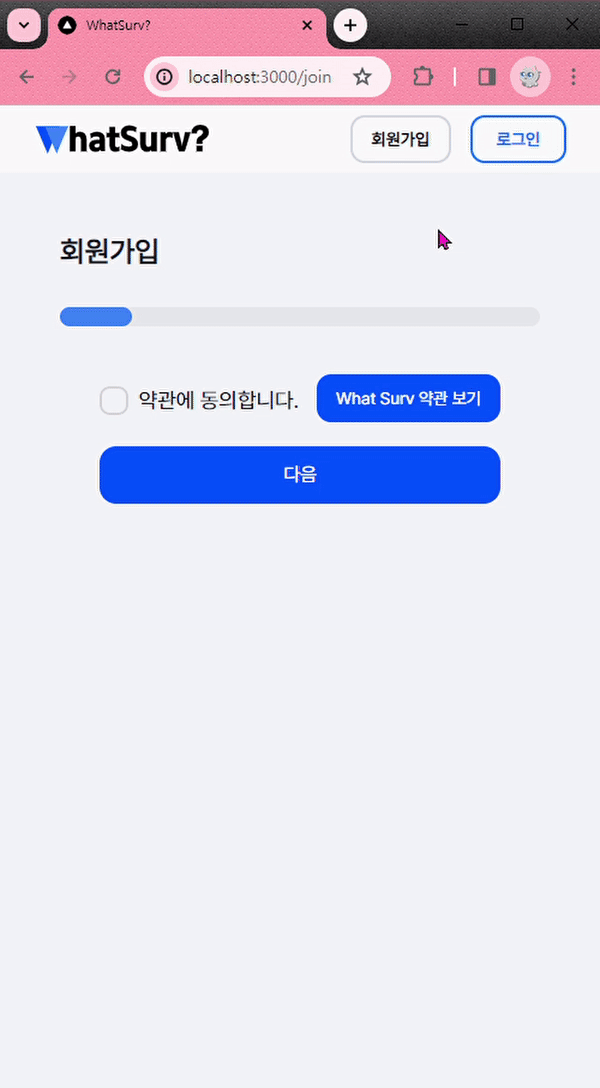Image resolution: width=600 pixels, height=1088 pixels.
Task: Bookmark this page with the star
Action: [x=362, y=77]
